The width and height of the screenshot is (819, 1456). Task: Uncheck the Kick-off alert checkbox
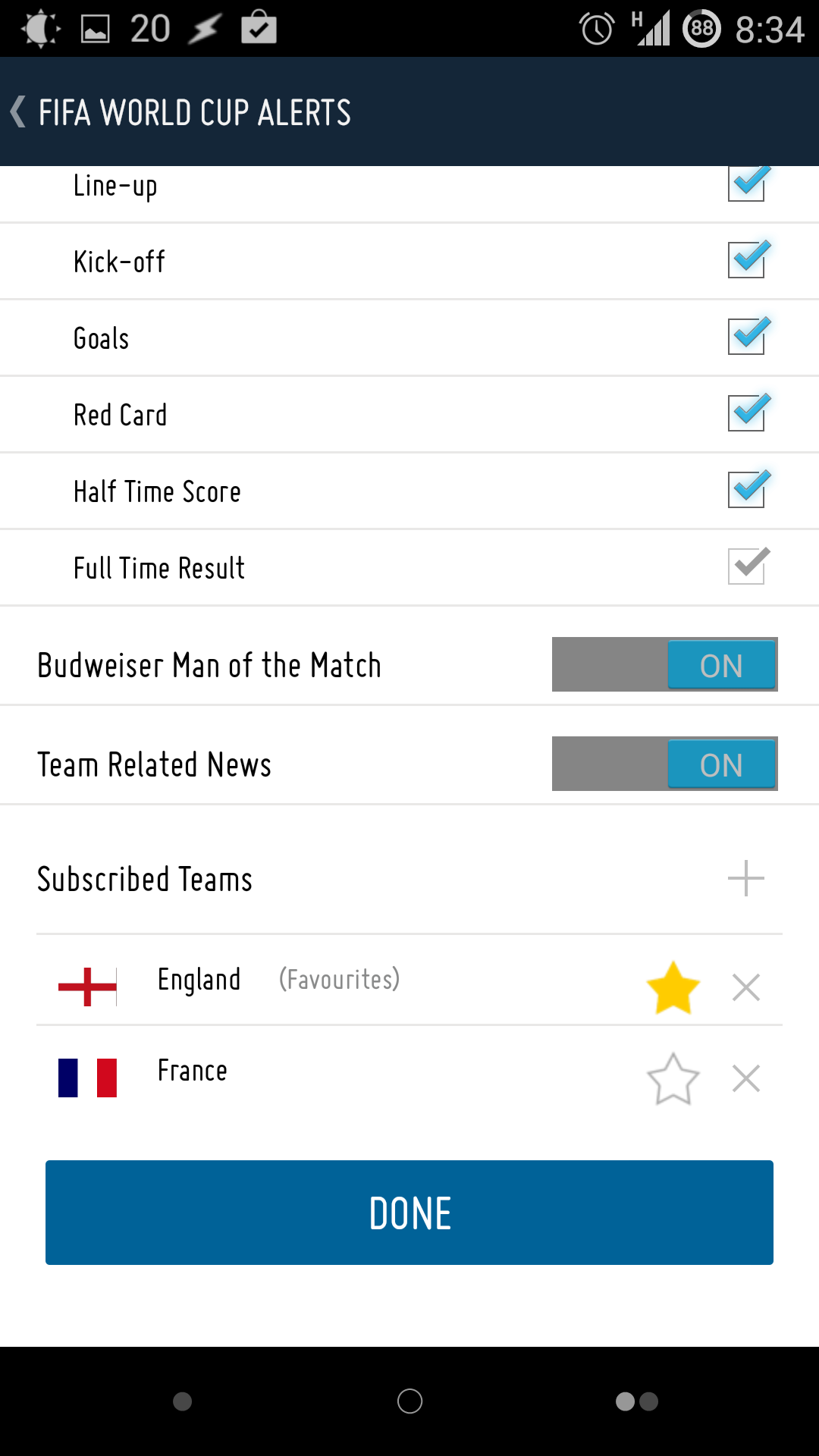(748, 259)
